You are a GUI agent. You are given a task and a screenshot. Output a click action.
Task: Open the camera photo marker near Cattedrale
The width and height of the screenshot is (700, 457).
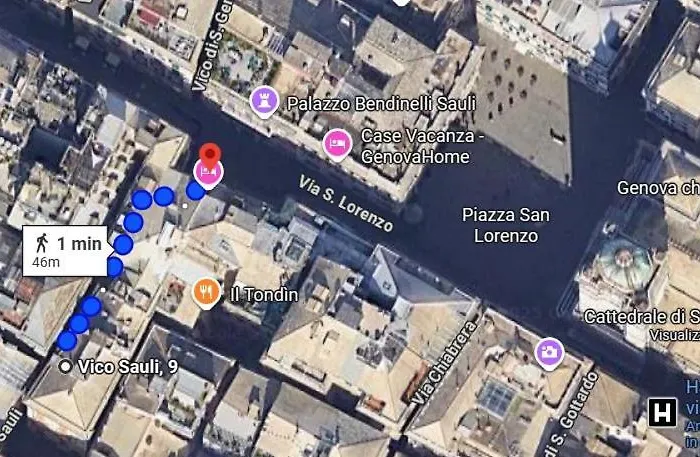click(548, 351)
